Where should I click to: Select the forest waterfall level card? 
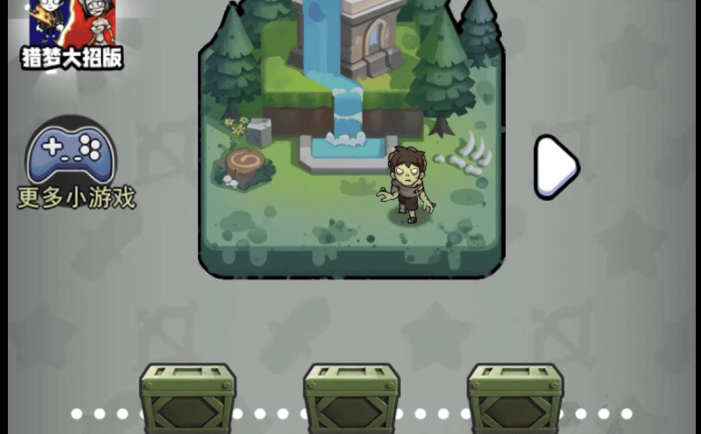click(350, 140)
